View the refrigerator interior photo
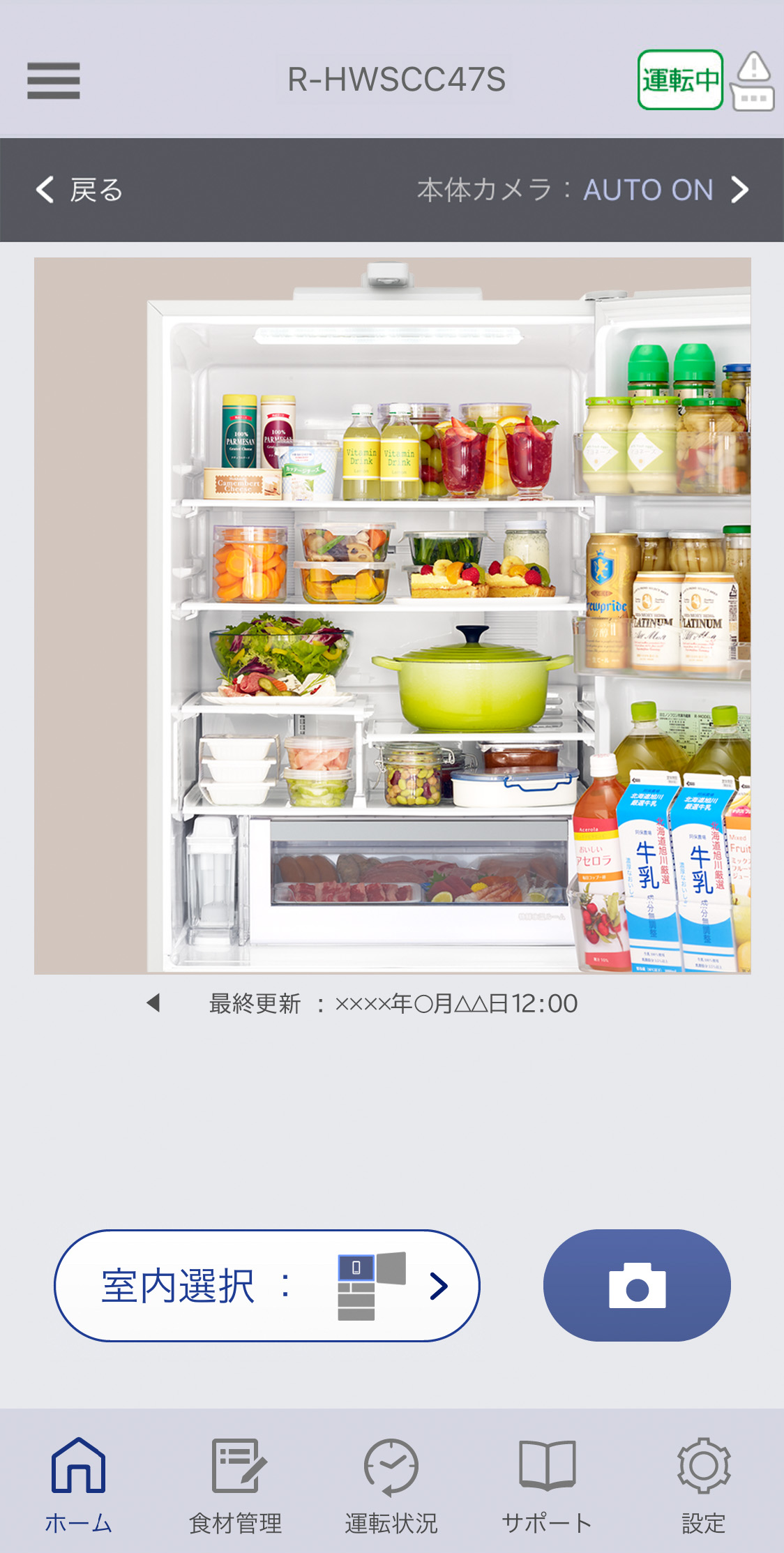Screen dimensions: 784x1553 click(392, 615)
